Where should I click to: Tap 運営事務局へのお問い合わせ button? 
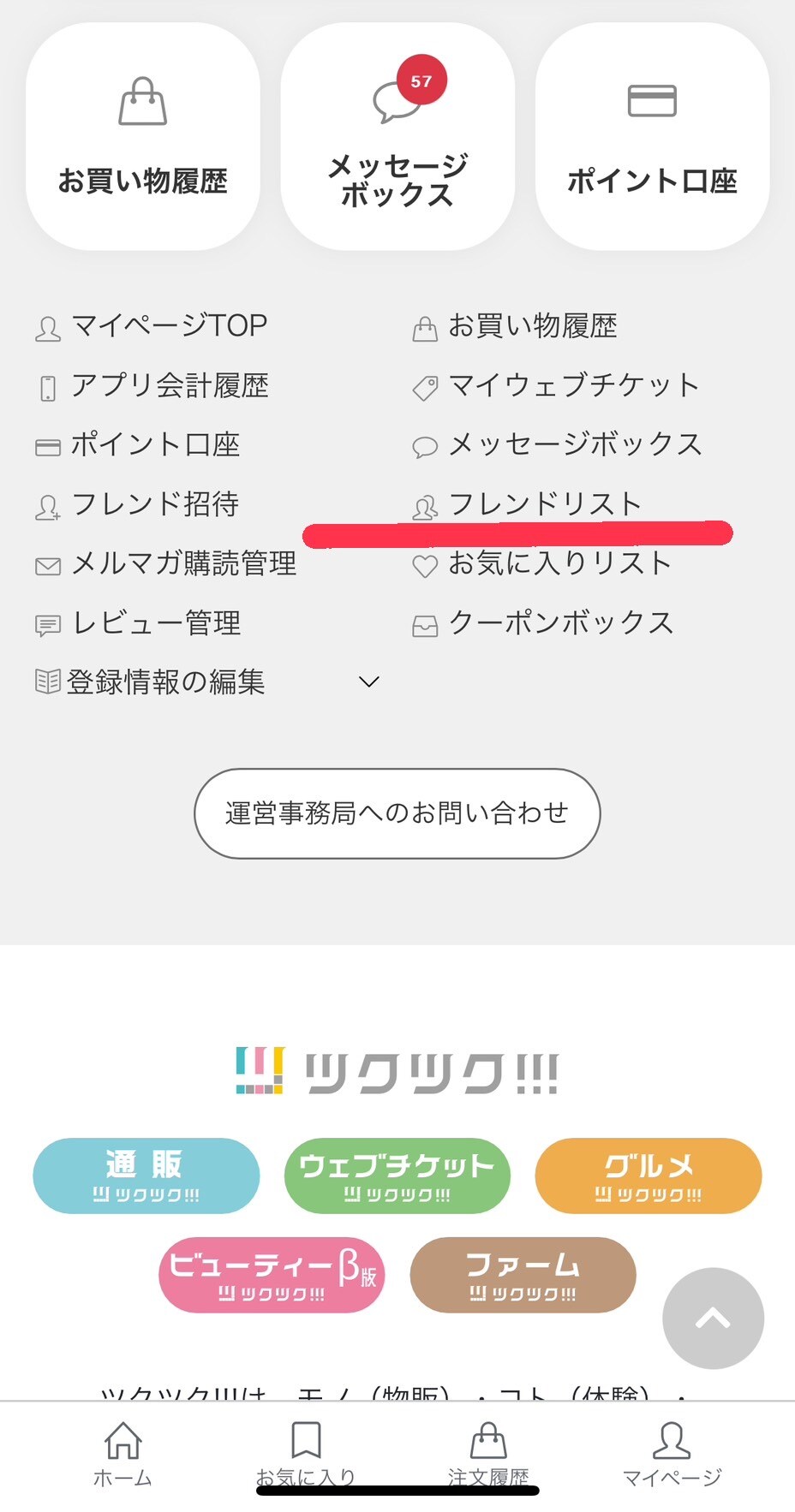(x=397, y=813)
